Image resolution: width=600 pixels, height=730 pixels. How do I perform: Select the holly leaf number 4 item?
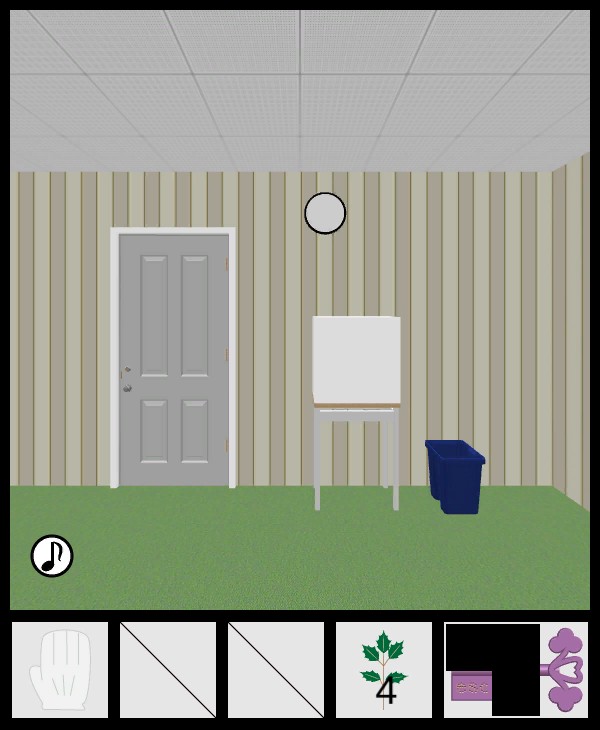click(384, 669)
